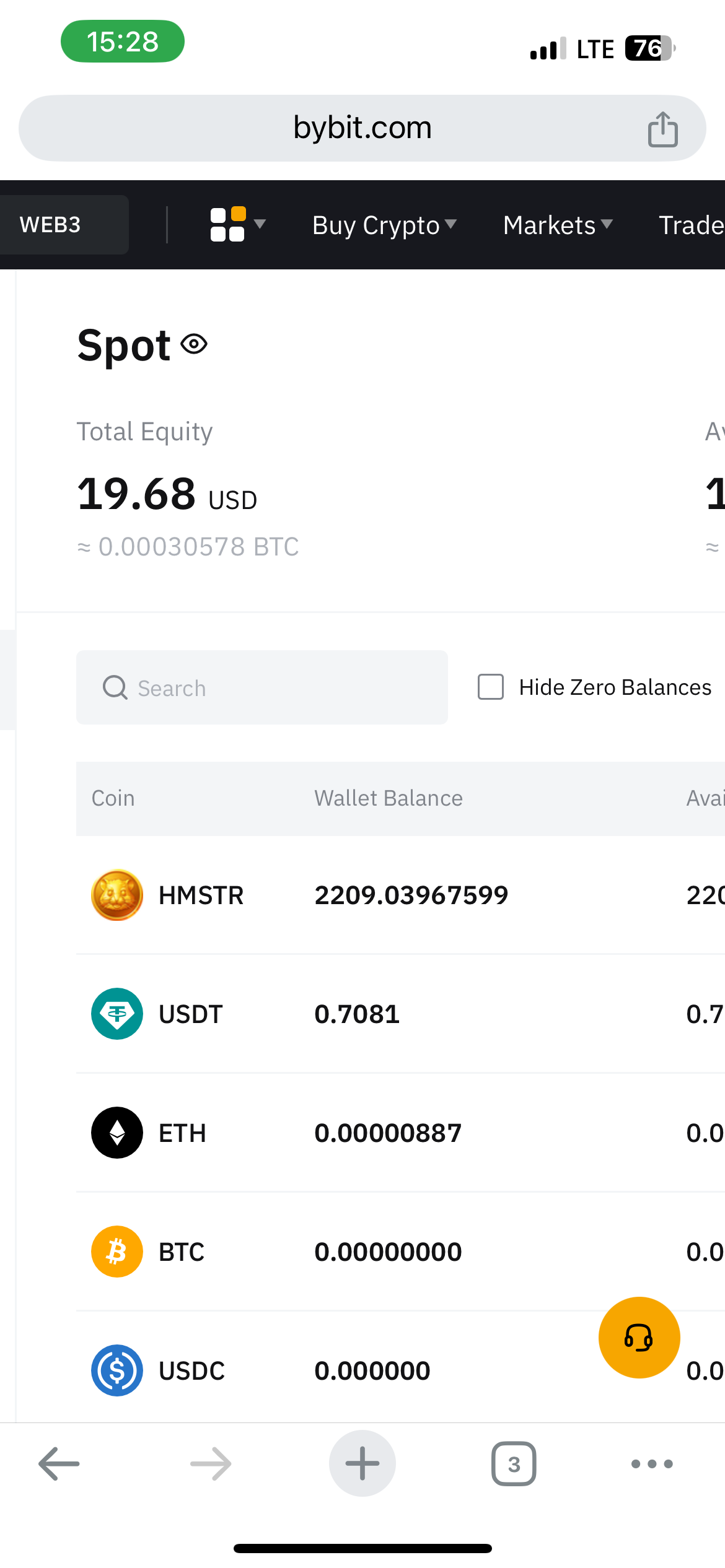Hide balances with the eye icon
The width and height of the screenshot is (725, 1568).
click(194, 344)
